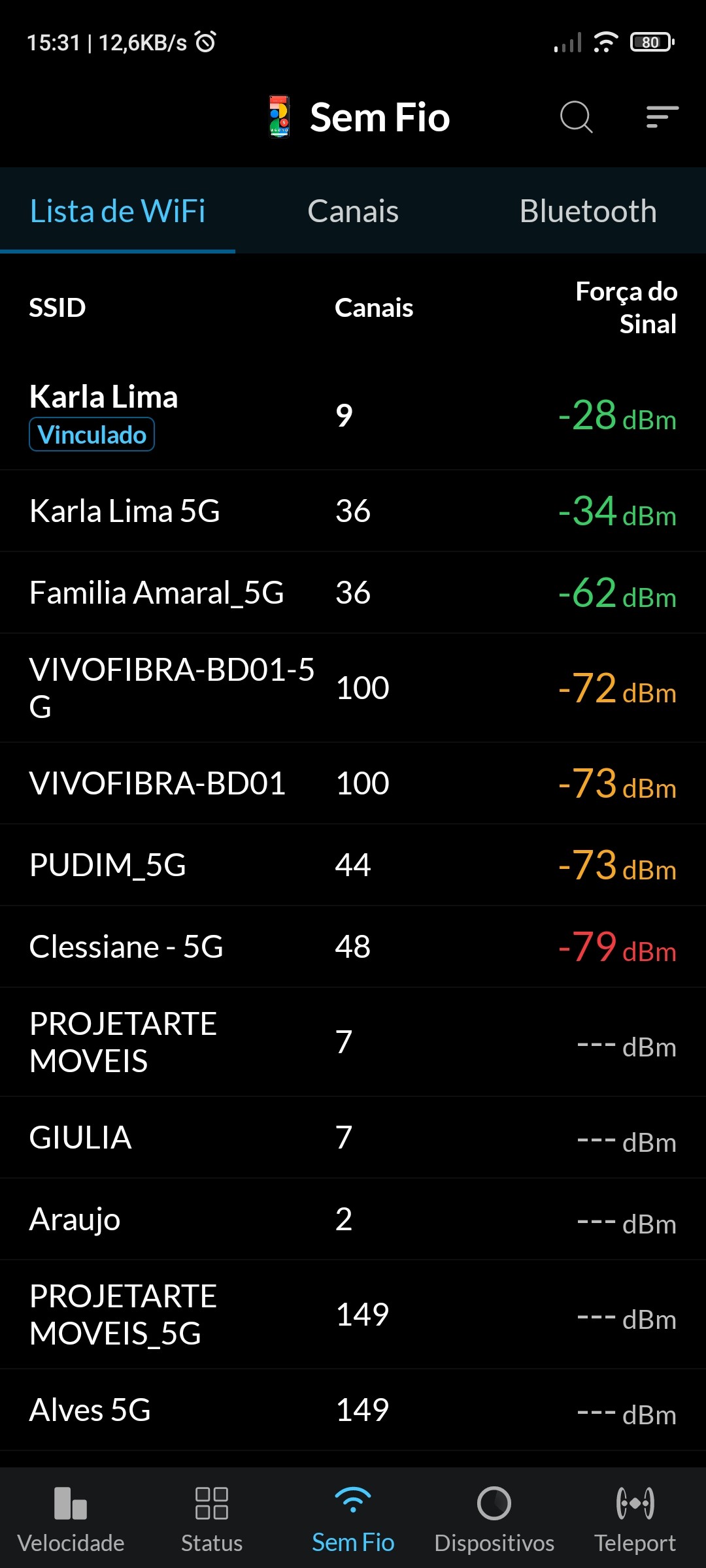Select the PUDIM_5G network

point(353,865)
